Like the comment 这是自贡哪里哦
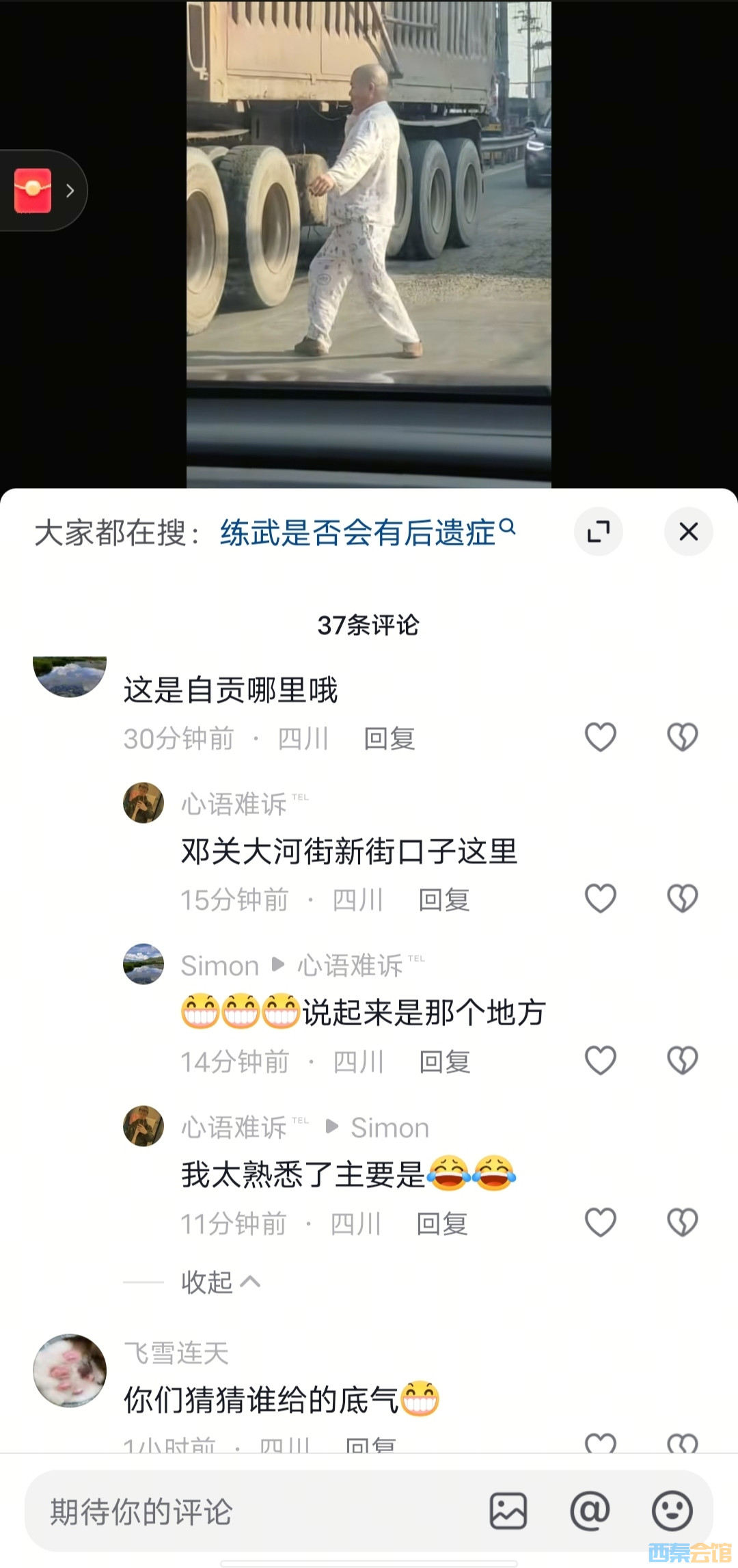 (x=600, y=738)
